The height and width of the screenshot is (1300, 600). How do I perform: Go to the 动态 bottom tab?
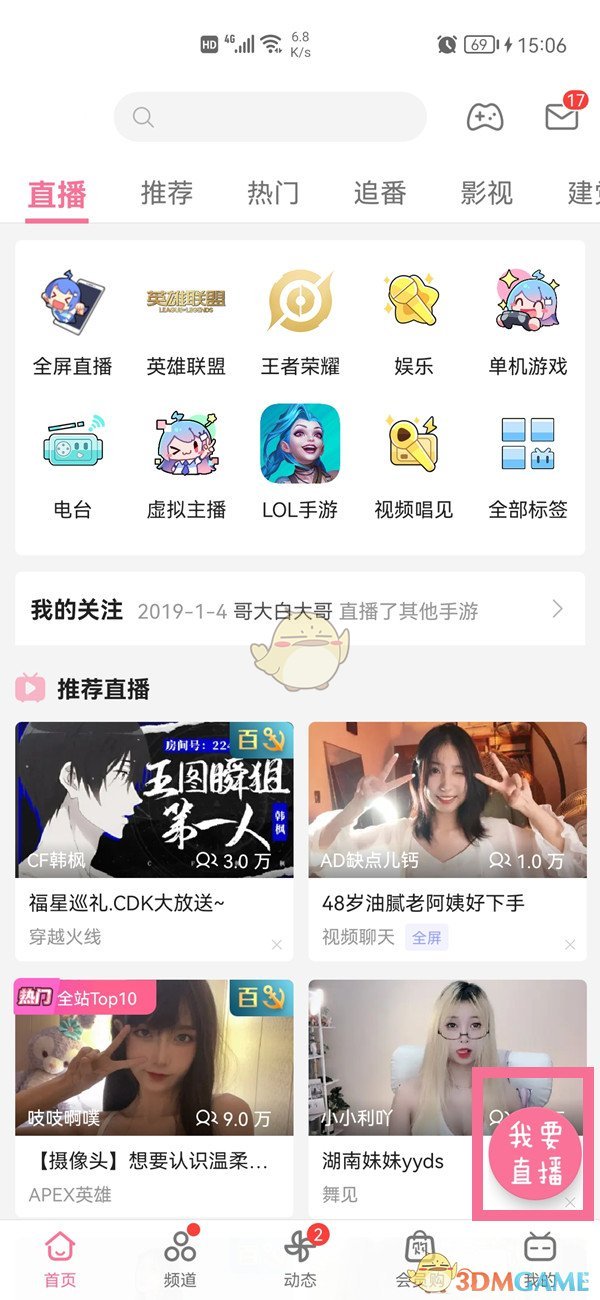pos(300,1257)
